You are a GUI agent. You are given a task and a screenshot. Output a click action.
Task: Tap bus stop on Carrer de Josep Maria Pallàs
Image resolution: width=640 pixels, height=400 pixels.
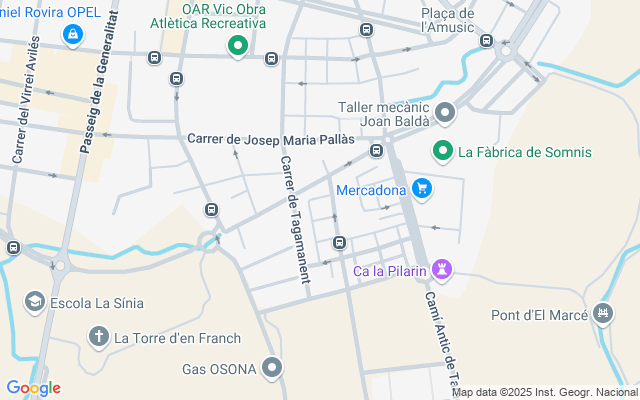pos(376,151)
